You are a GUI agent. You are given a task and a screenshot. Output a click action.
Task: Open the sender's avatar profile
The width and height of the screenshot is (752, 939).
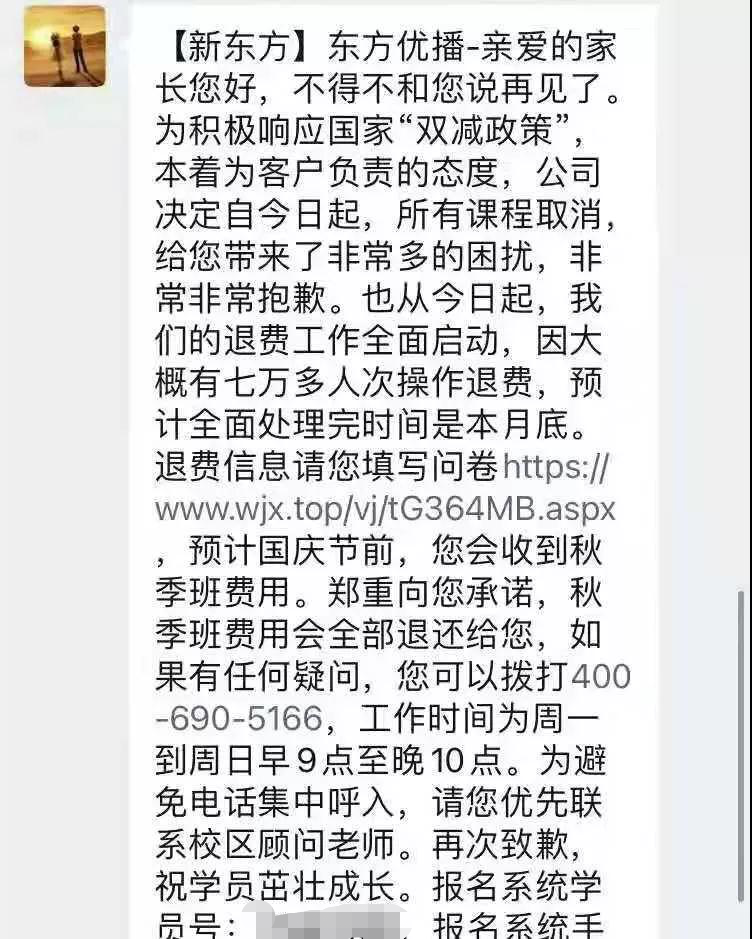[x=65, y=46]
